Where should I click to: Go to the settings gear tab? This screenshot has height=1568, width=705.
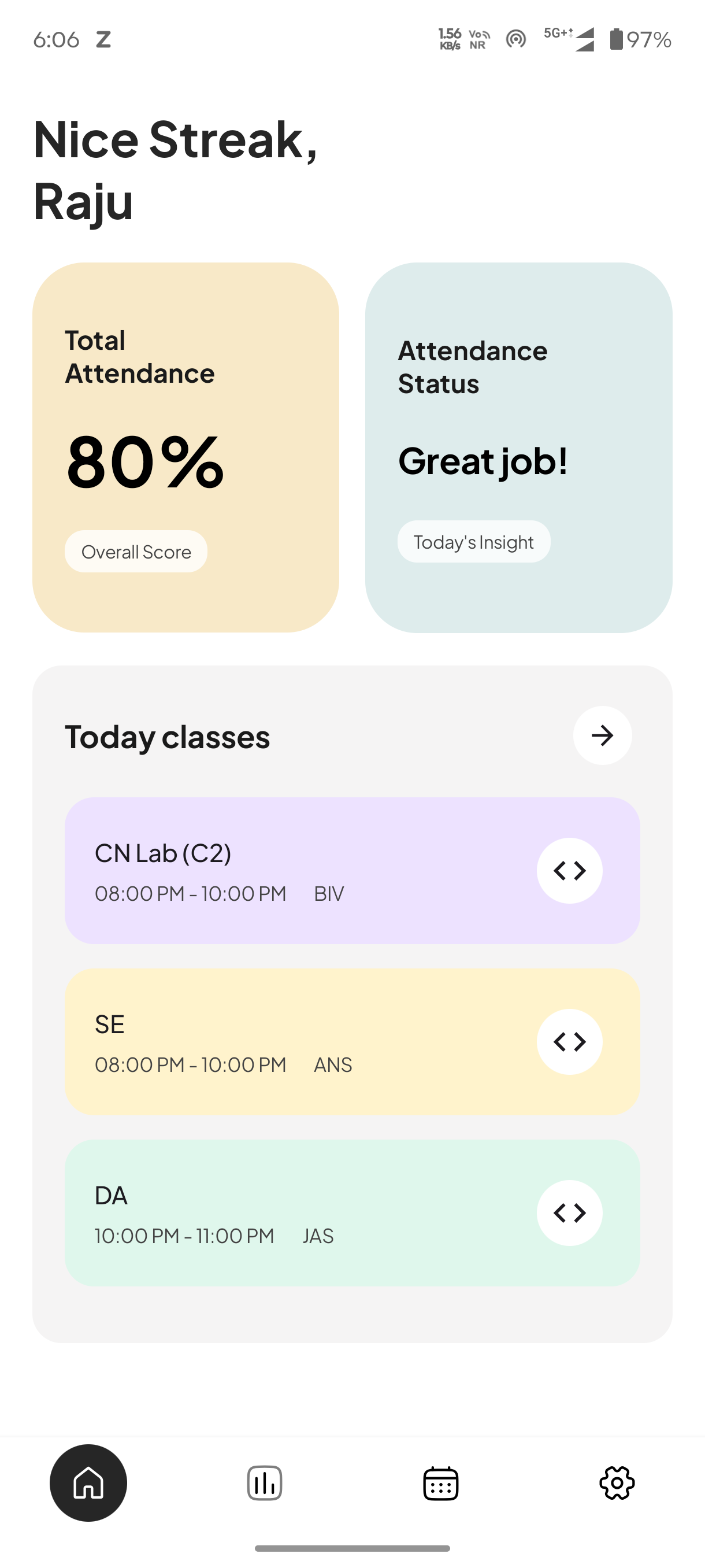[x=617, y=1483]
